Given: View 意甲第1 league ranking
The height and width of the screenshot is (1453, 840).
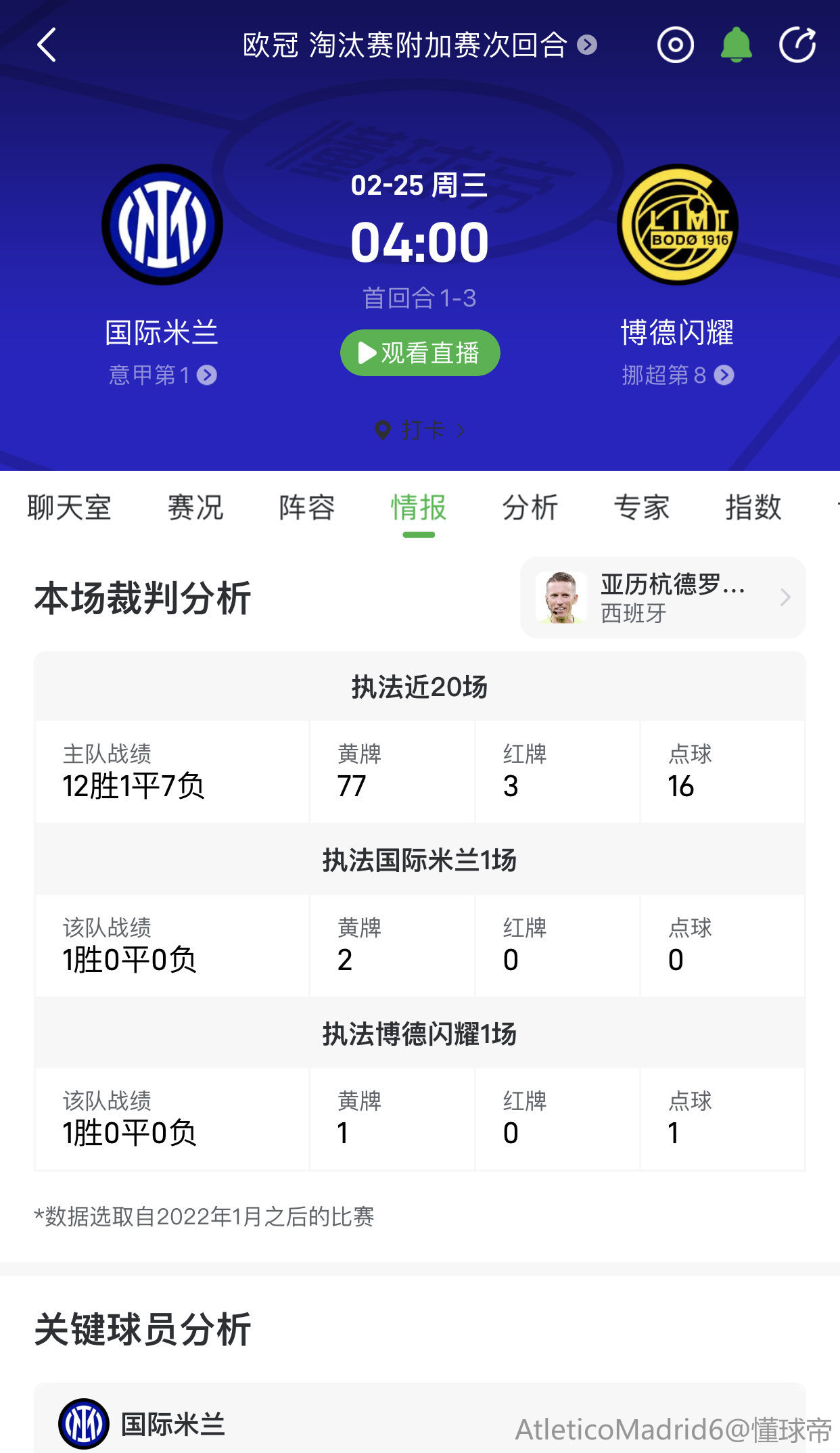Looking at the screenshot, I should pos(162,375).
